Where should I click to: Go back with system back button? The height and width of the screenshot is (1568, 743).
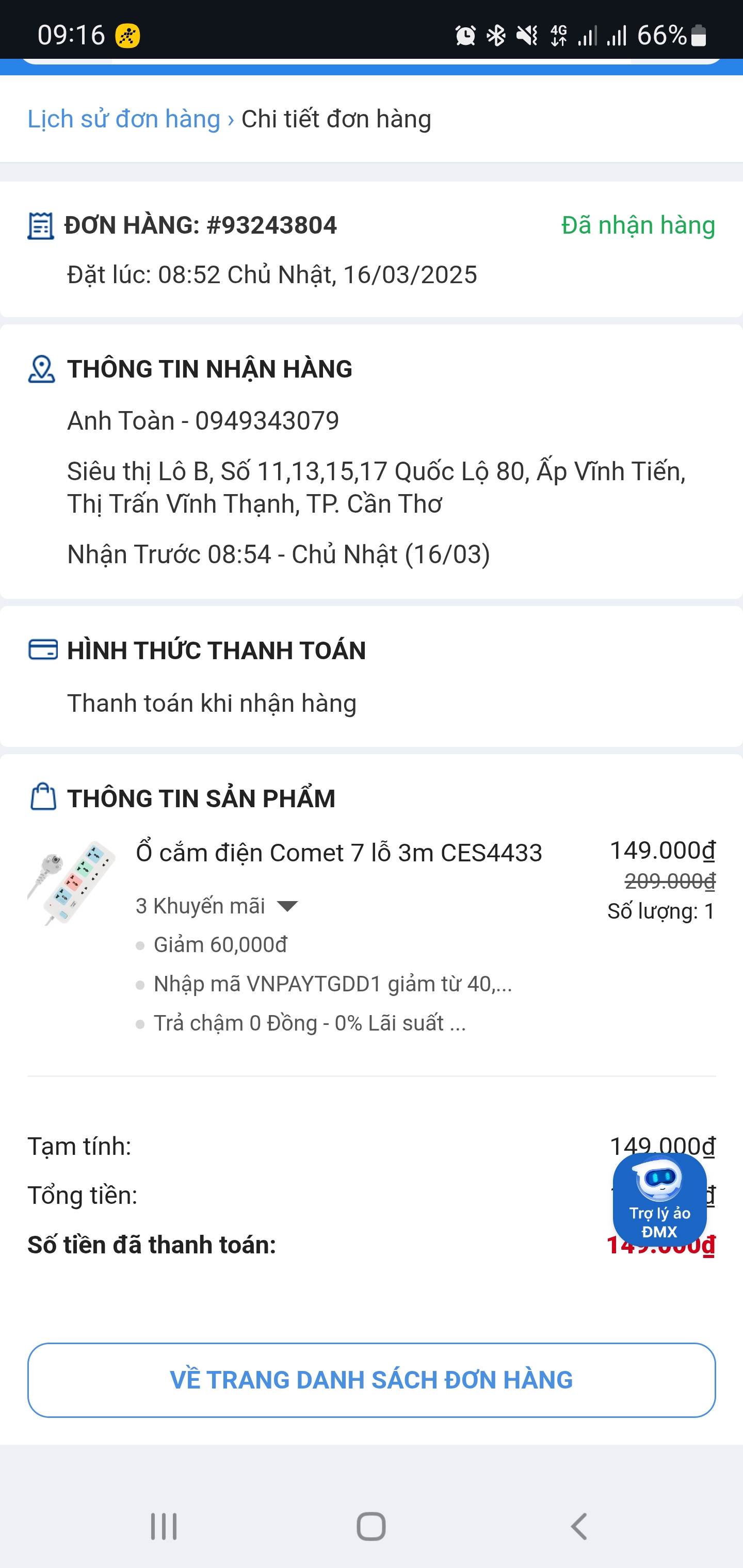point(578,1526)
